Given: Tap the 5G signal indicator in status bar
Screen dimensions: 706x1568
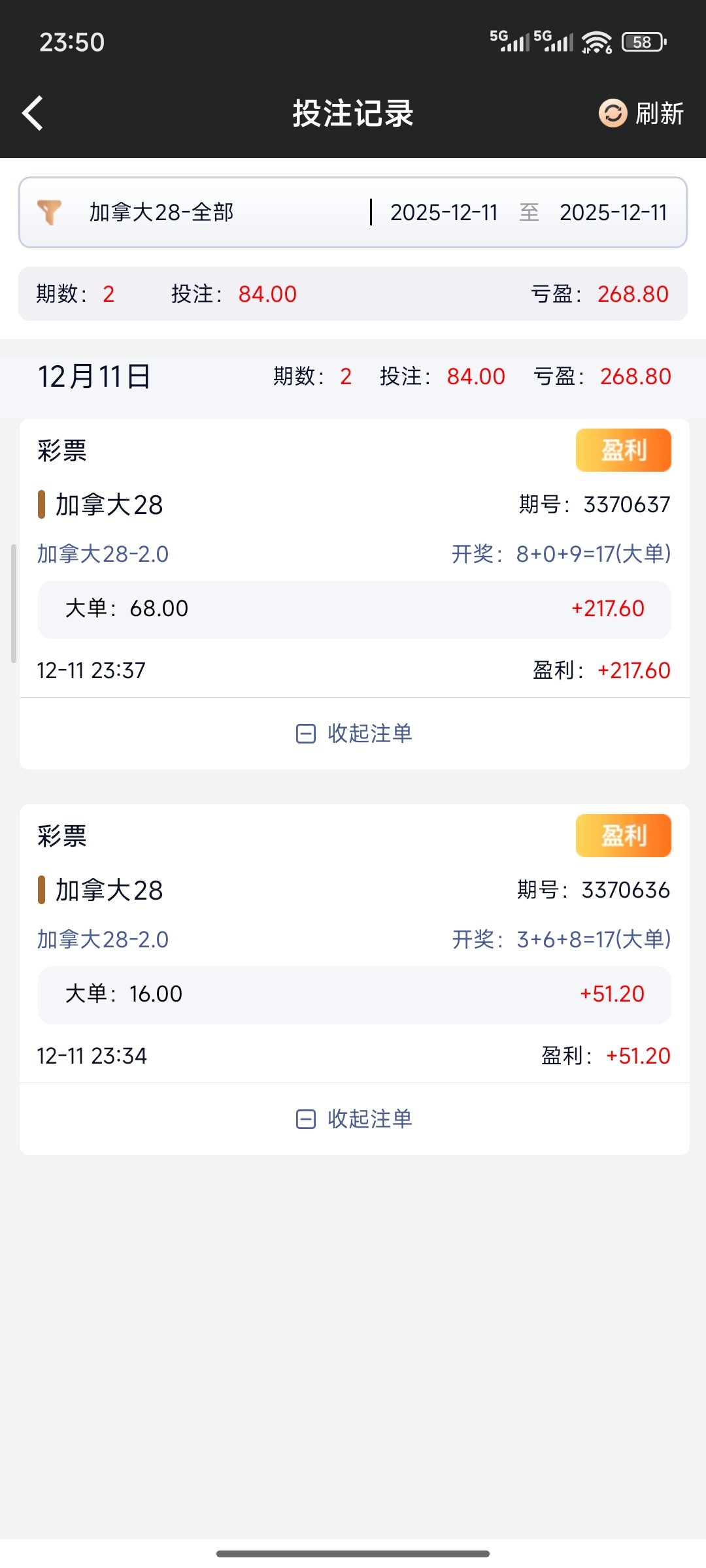Looking at the screenshot, I should coord(510,41).
